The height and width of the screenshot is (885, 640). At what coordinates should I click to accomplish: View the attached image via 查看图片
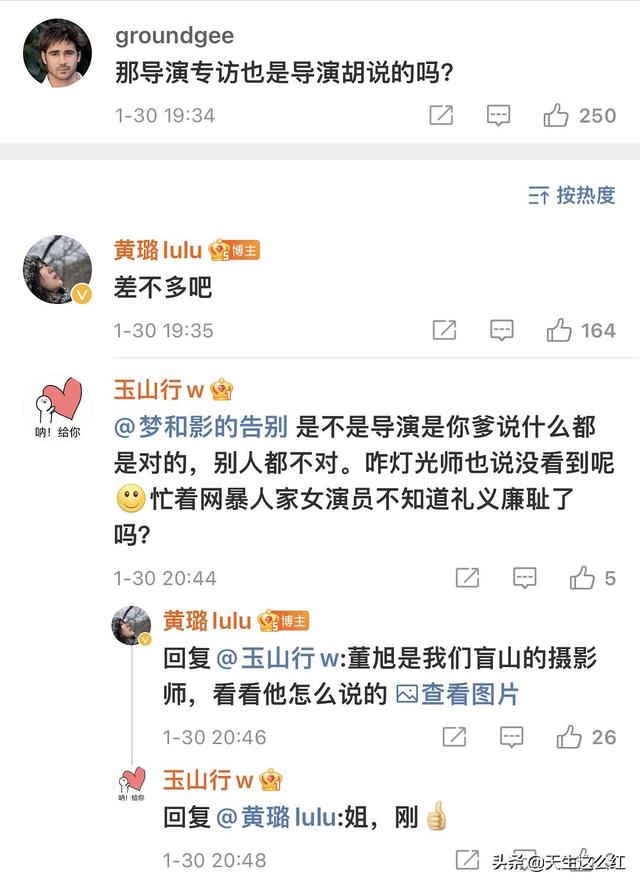pos(459,694)
